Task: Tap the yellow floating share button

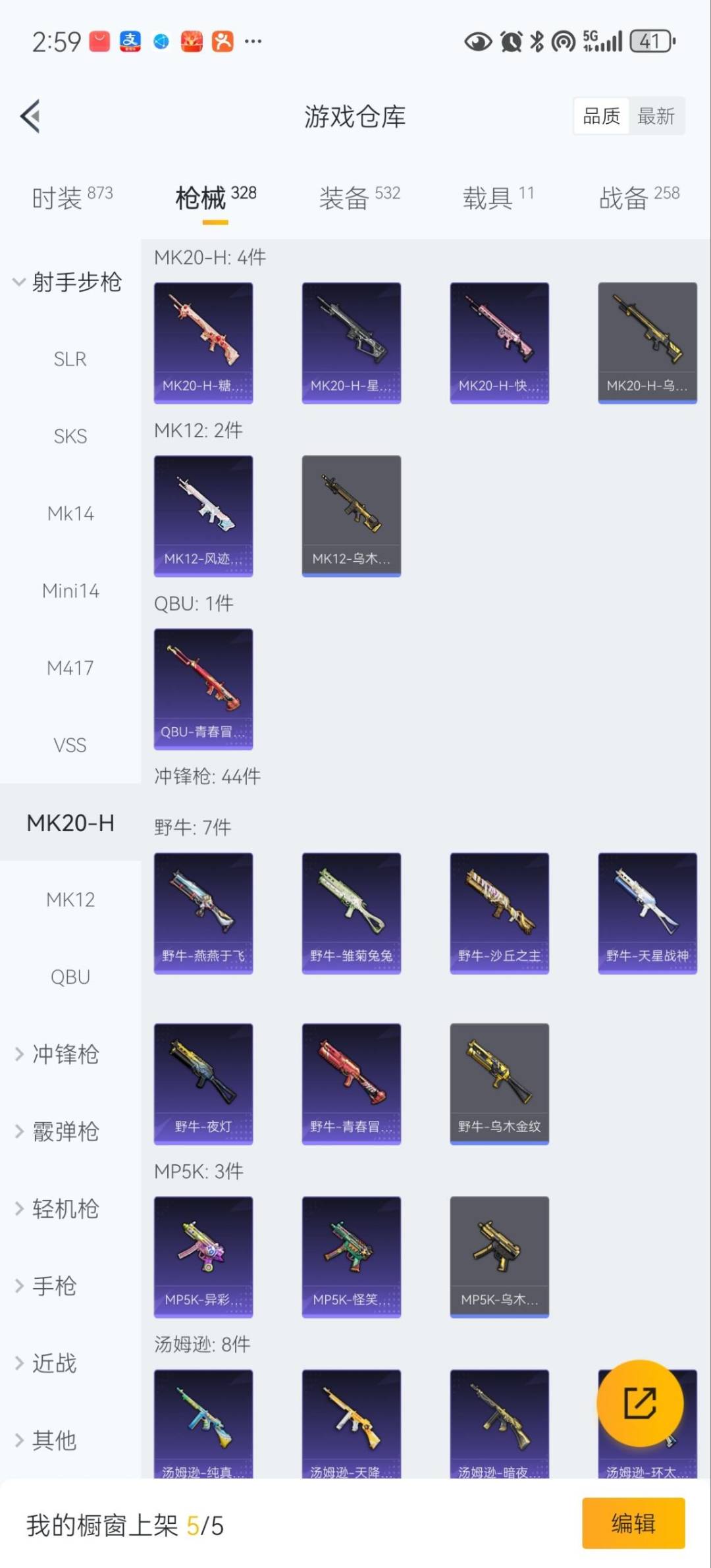Action: 639,1403
